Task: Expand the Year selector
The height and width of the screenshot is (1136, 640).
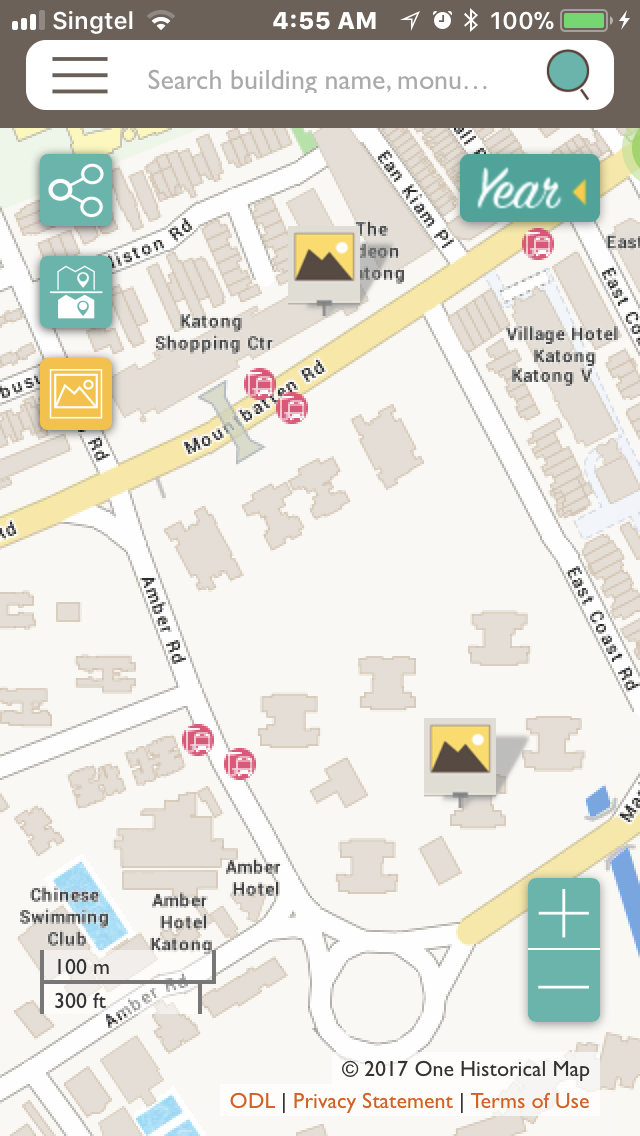Action: [x=530, y=188]
